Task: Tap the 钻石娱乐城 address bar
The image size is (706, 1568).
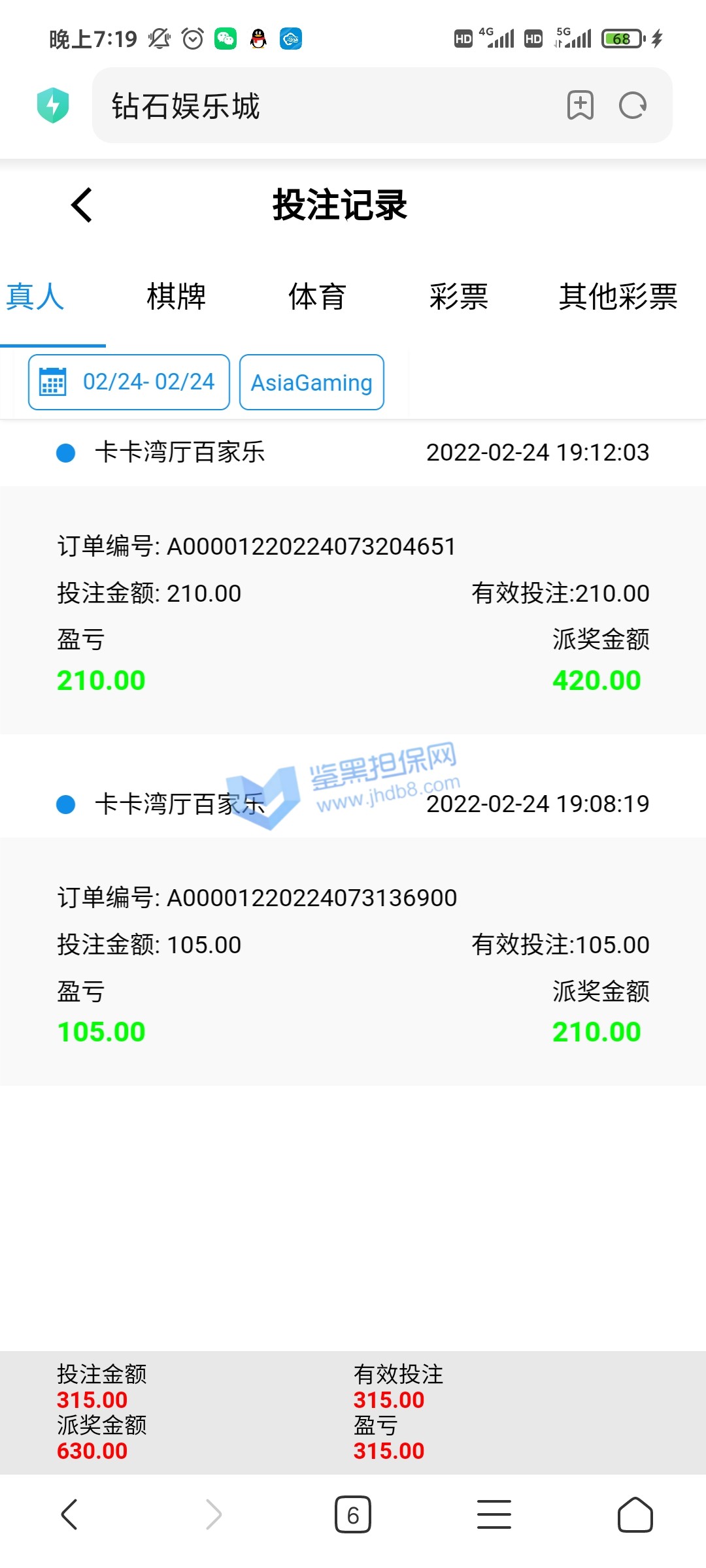Action: 327,106
